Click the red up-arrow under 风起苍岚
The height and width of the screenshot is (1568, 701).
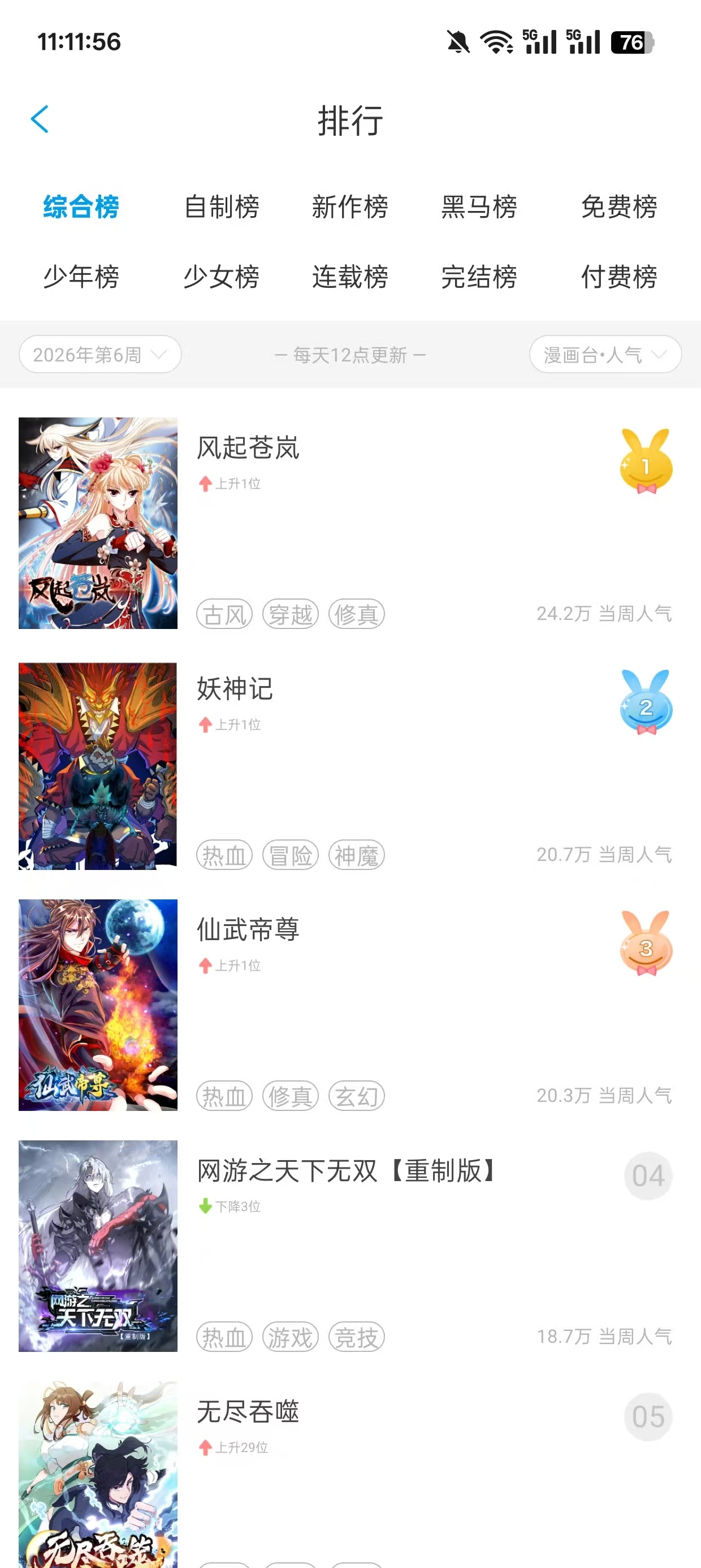[205, 484]
